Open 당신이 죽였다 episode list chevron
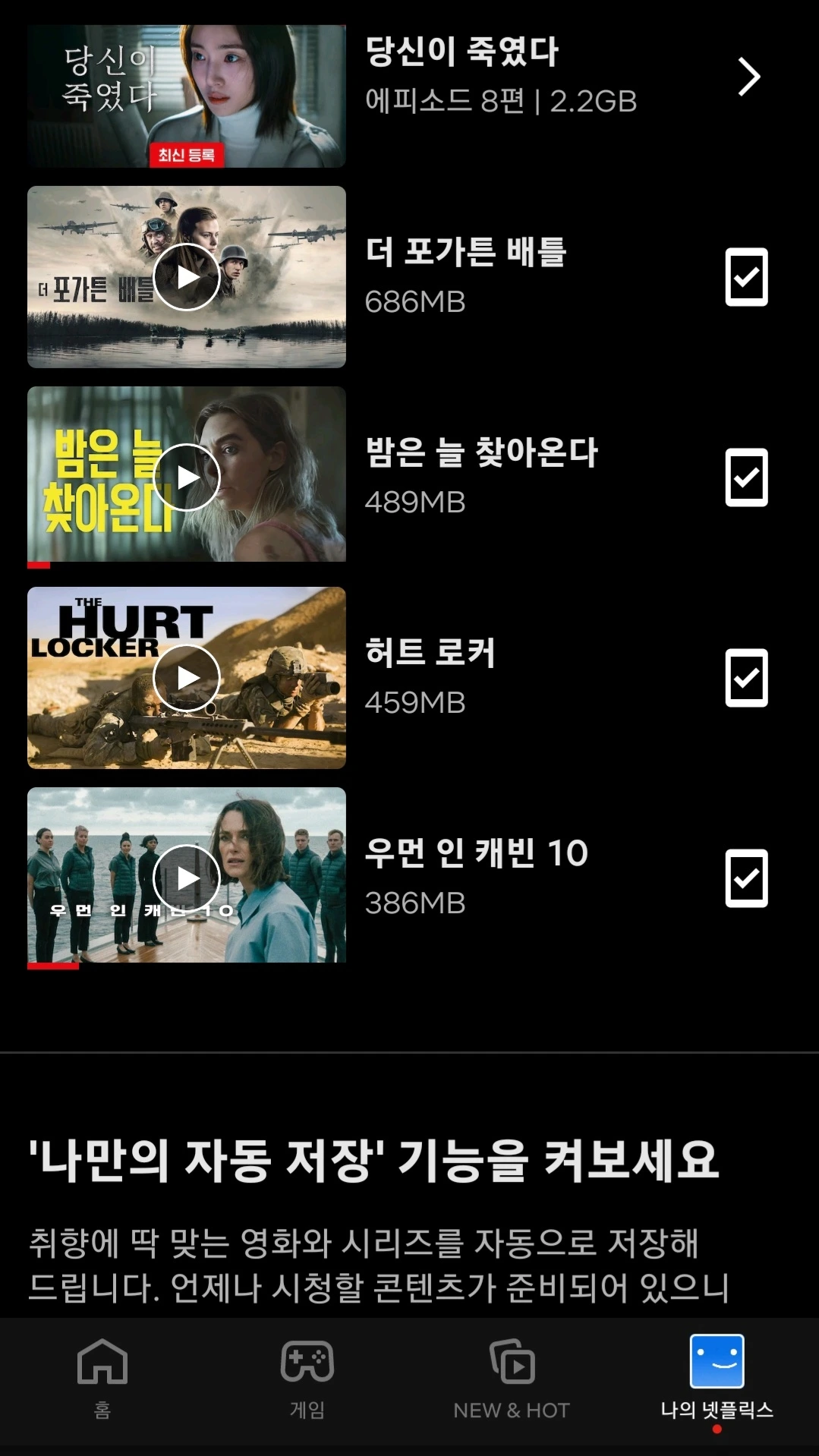819x1456 pixels. 748,77
